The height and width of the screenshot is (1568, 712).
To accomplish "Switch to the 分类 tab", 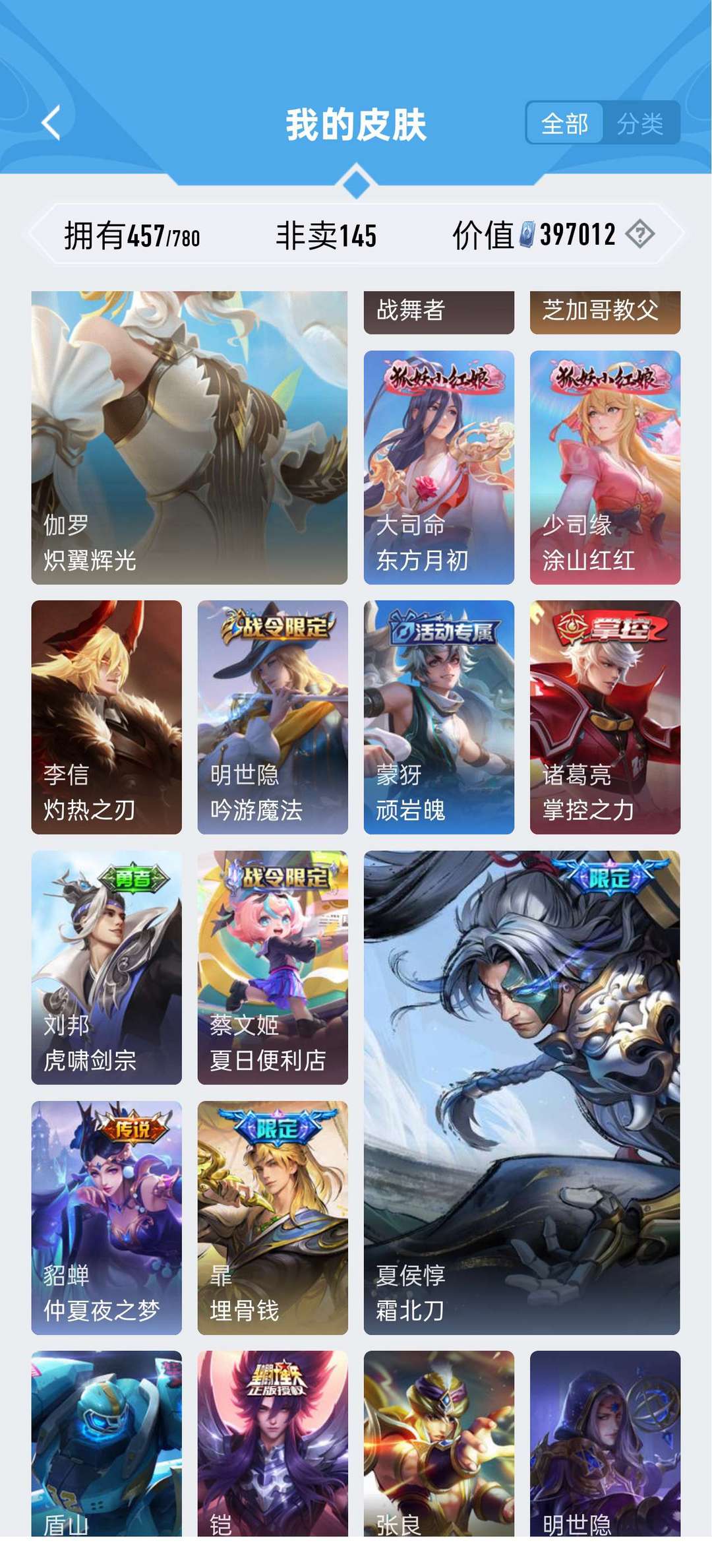I will click(640, 123).
